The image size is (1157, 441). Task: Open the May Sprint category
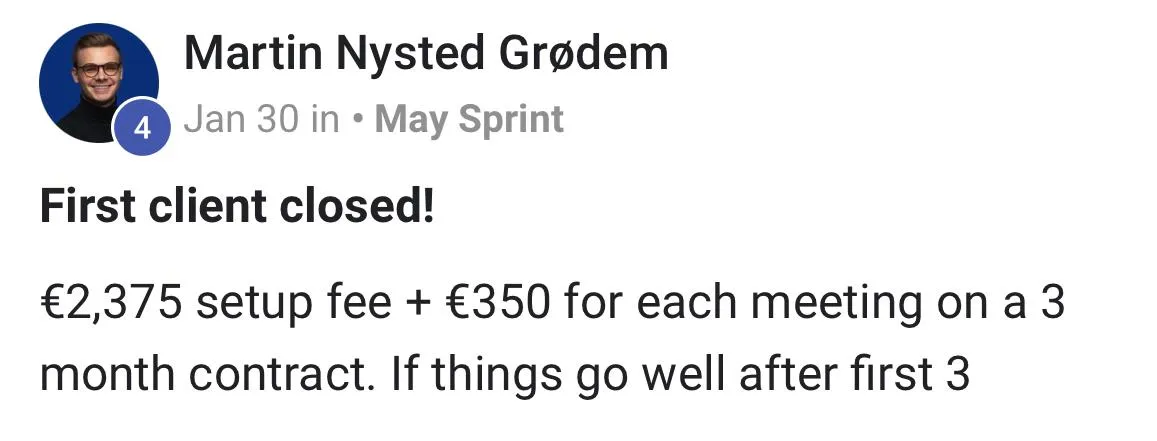pos(469,119)
